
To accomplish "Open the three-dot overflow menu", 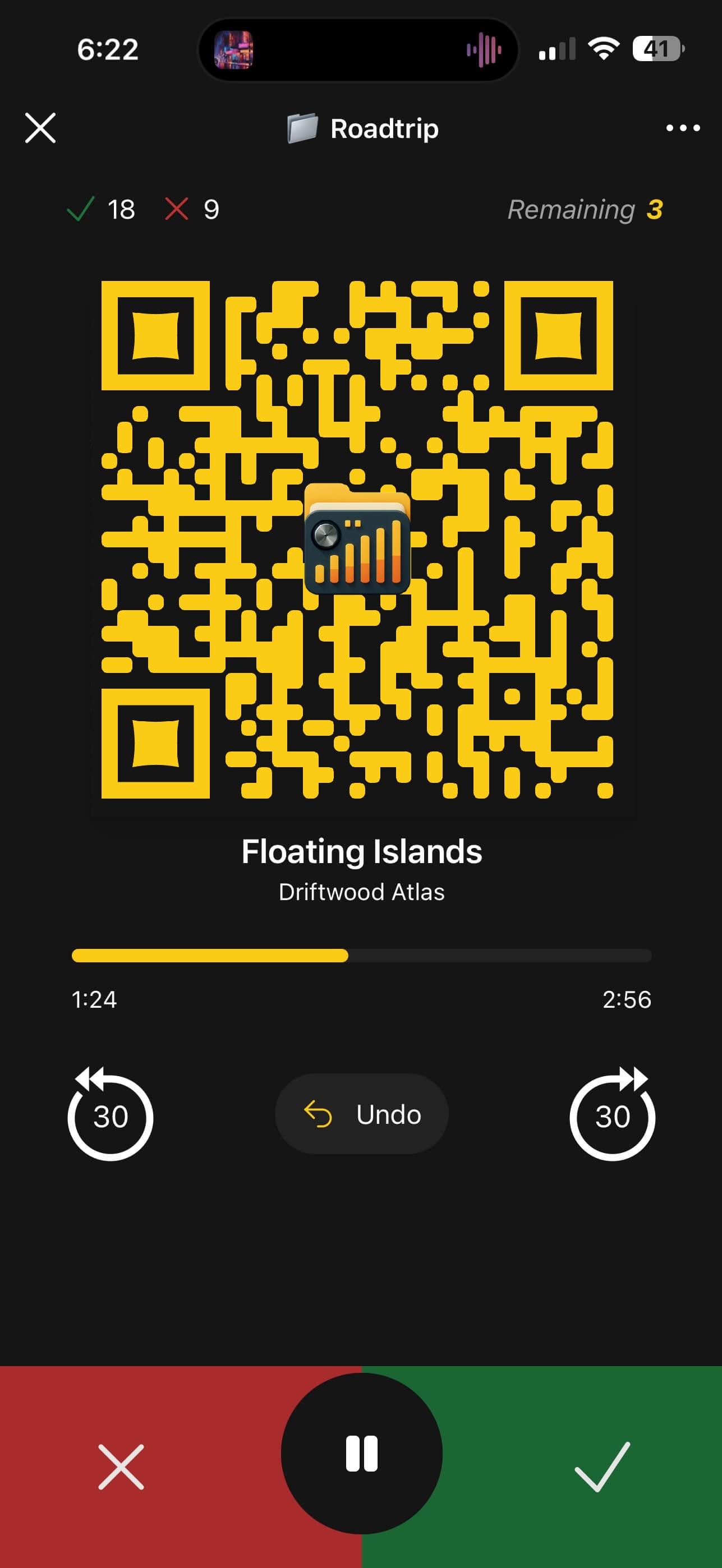I will click(x=682, y=128).
